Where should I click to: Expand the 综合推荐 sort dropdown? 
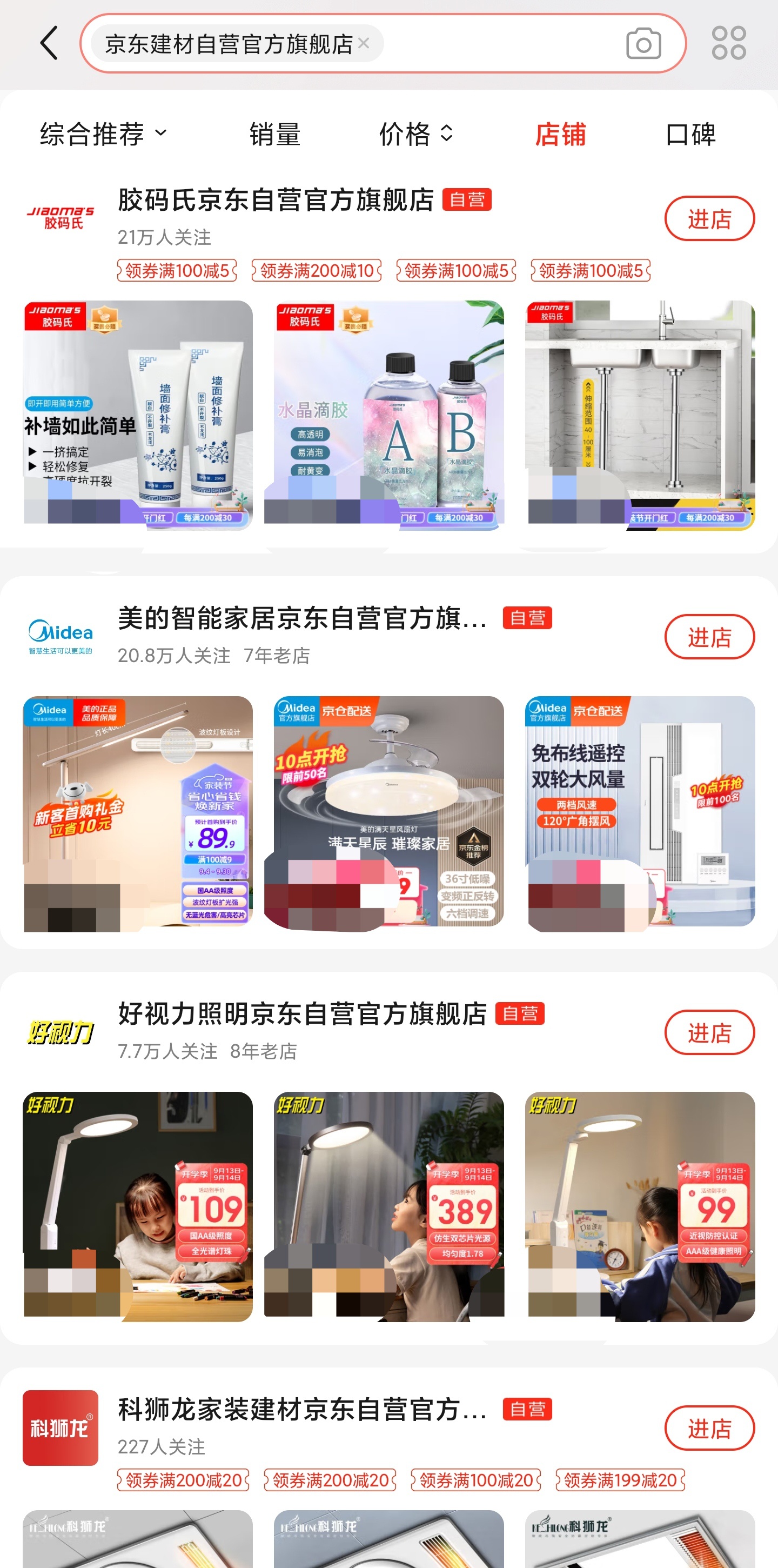coord(103,134)
